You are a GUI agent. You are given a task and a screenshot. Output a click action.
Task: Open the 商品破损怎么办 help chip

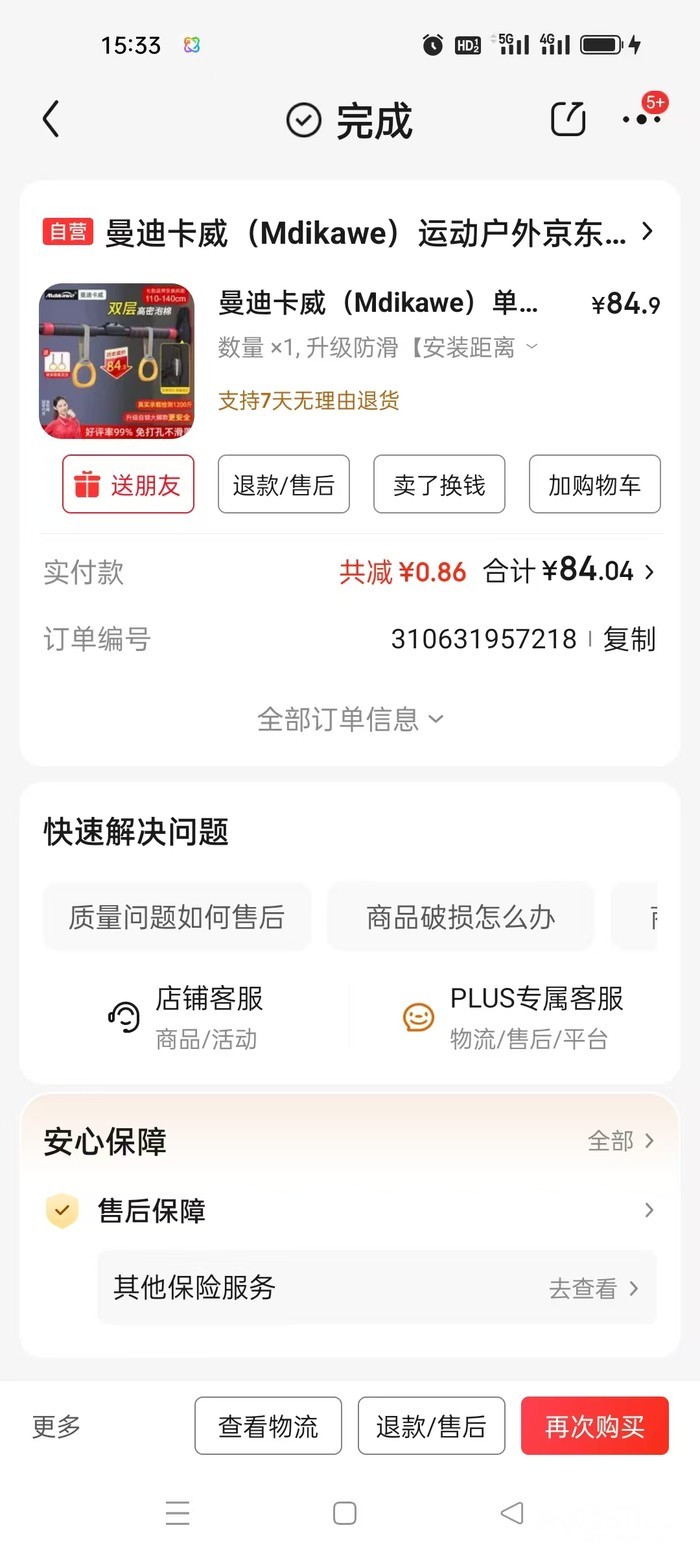click(x=460, y=917)
